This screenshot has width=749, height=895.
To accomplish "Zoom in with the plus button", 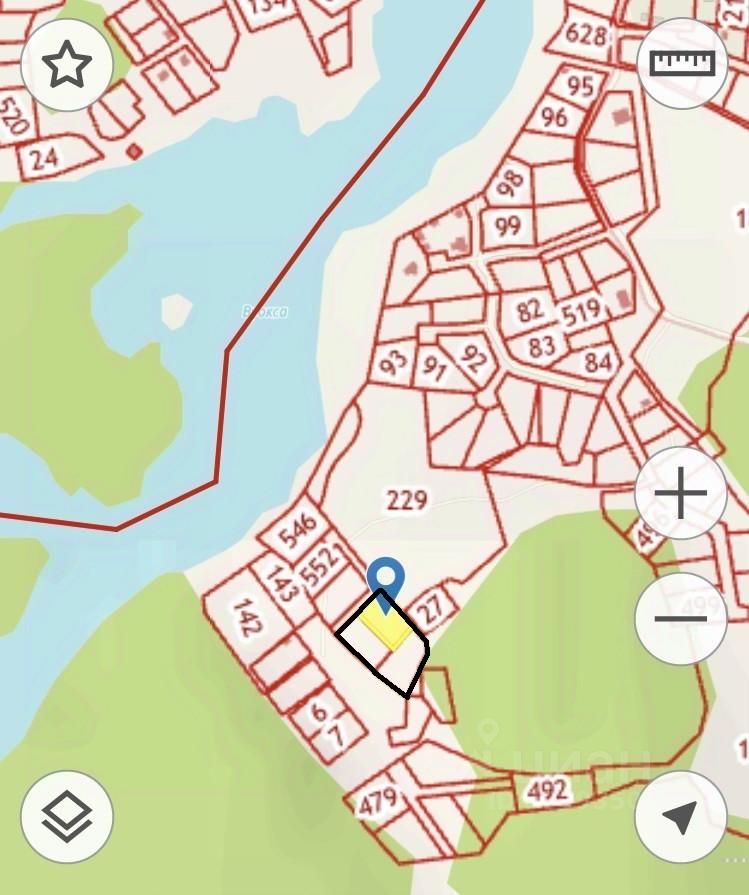I will click(x=680, y=493).
